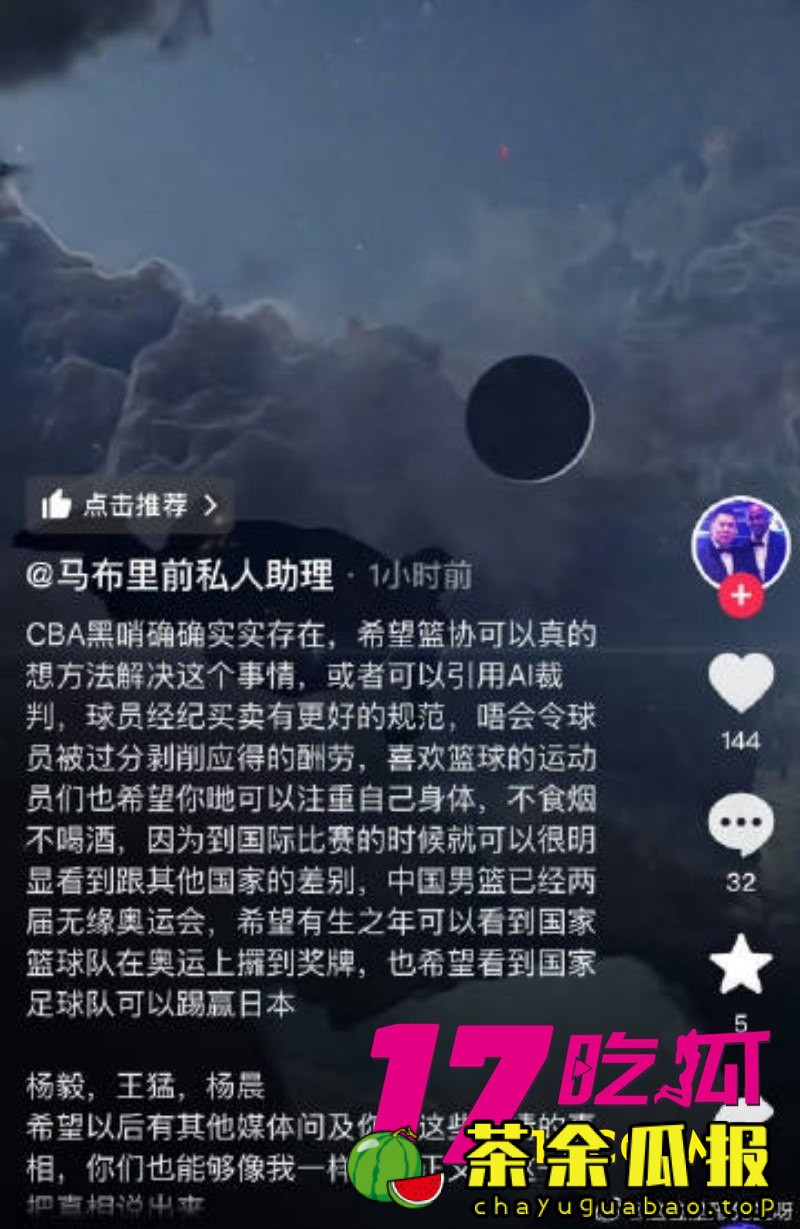Favorite this video with the star icon
The image size is (800, 1229).
click(x=741, y=966)
